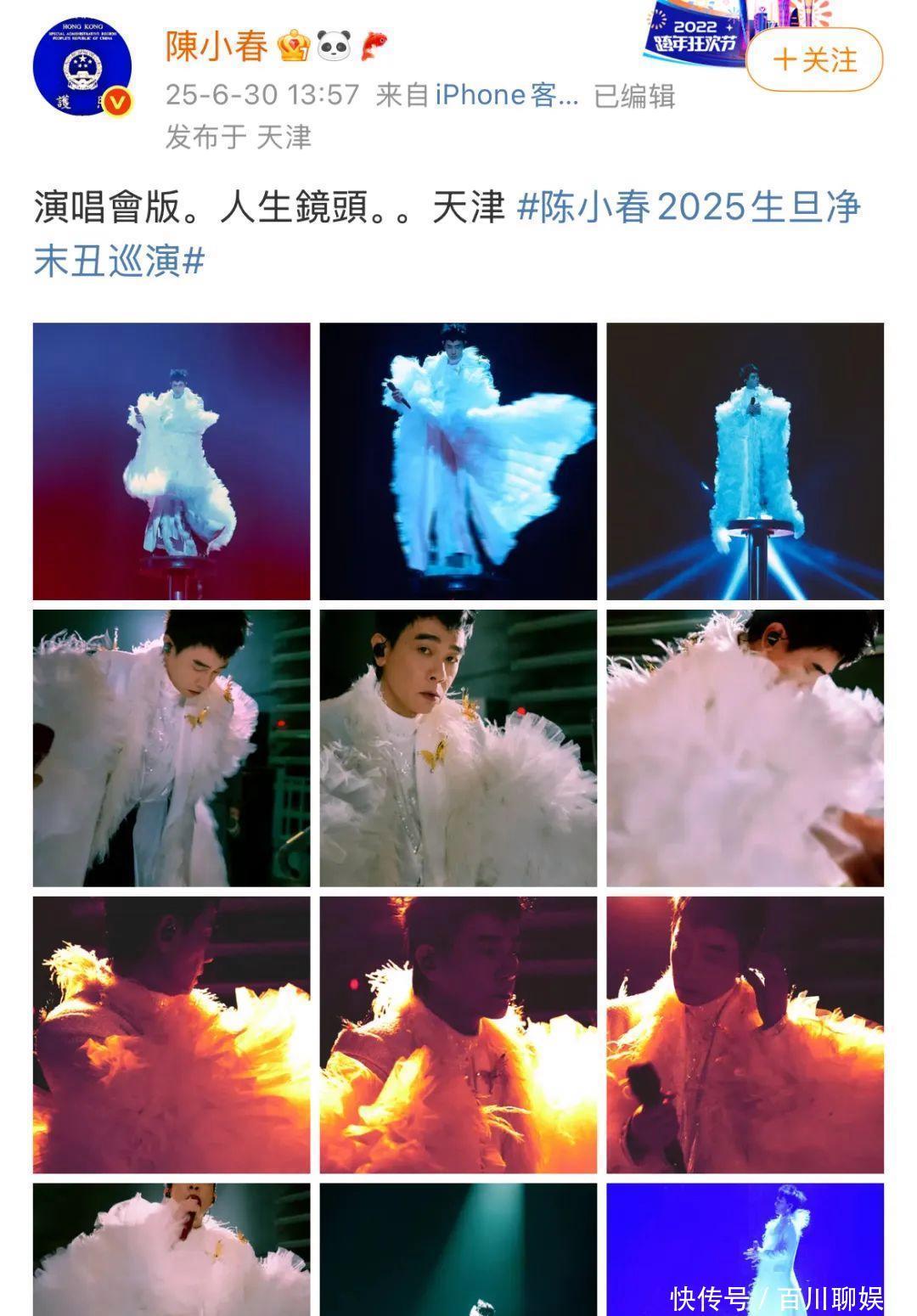Open seventh photo with orange backlit feathers
The height and width of the screenshot is (1316, 917).
click(172, 1035)
